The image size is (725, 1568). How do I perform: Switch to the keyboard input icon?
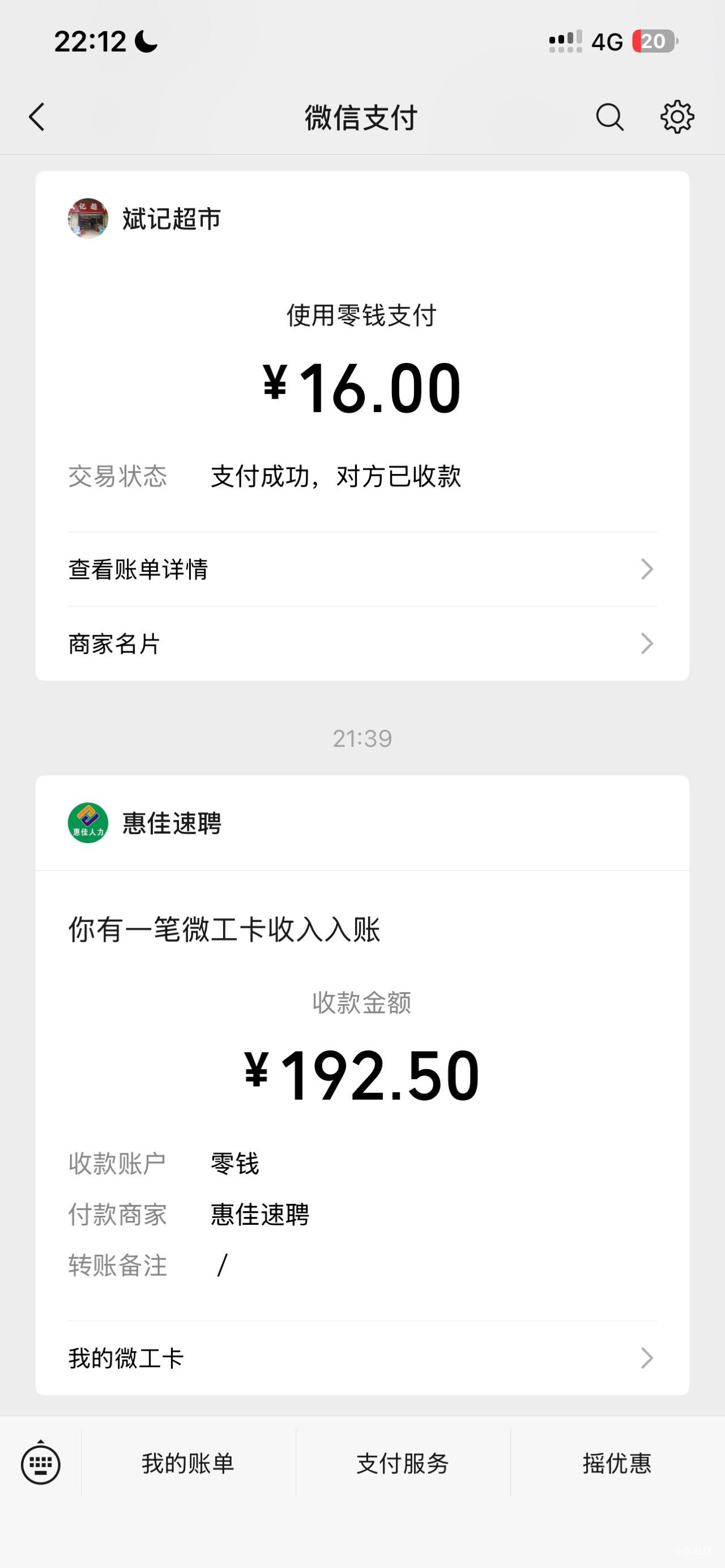(x=41, y=1463)
